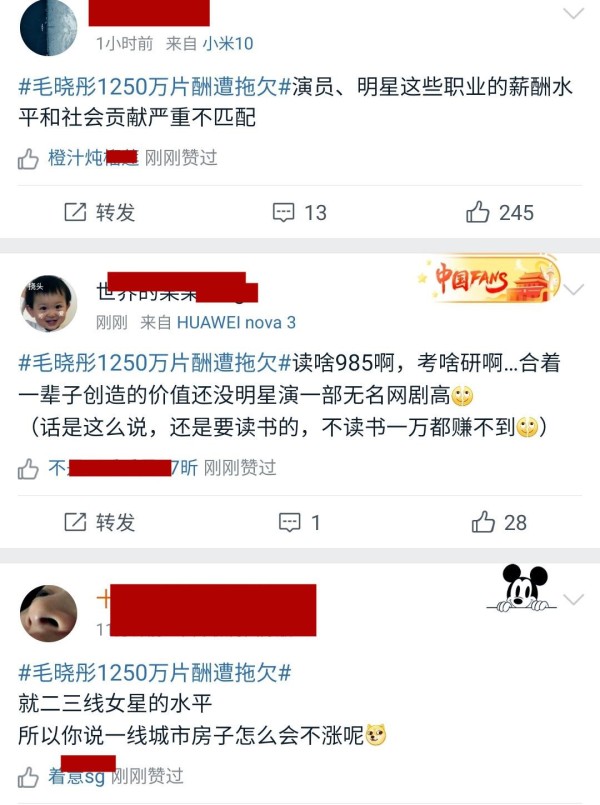Open the 中国FANS badge
Image resolution: width=600 pixels, height=805 pixels.
(x=488, y=280)
